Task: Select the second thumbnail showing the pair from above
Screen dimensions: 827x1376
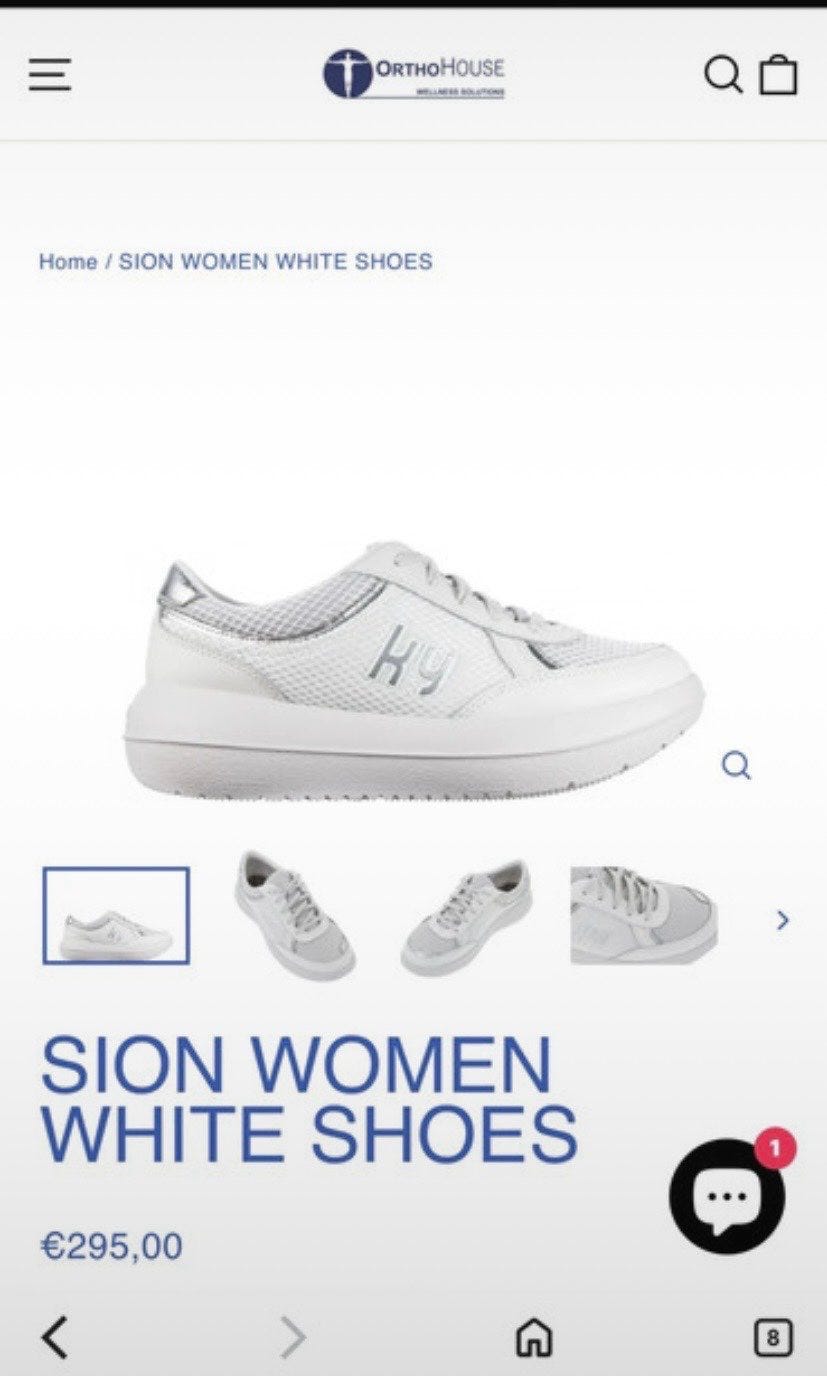Action: 293,914
